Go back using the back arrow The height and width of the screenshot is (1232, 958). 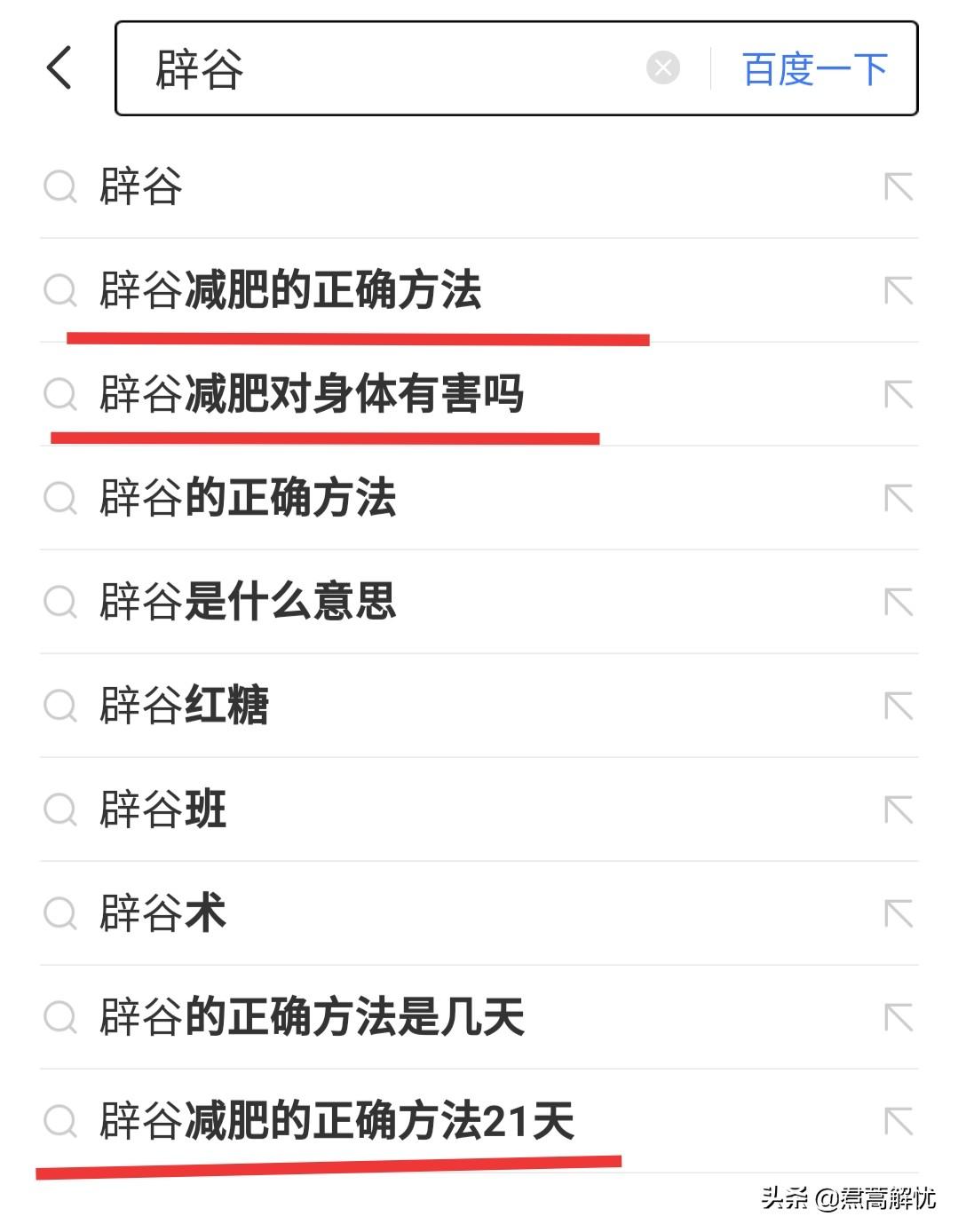[x=59, y=68]
